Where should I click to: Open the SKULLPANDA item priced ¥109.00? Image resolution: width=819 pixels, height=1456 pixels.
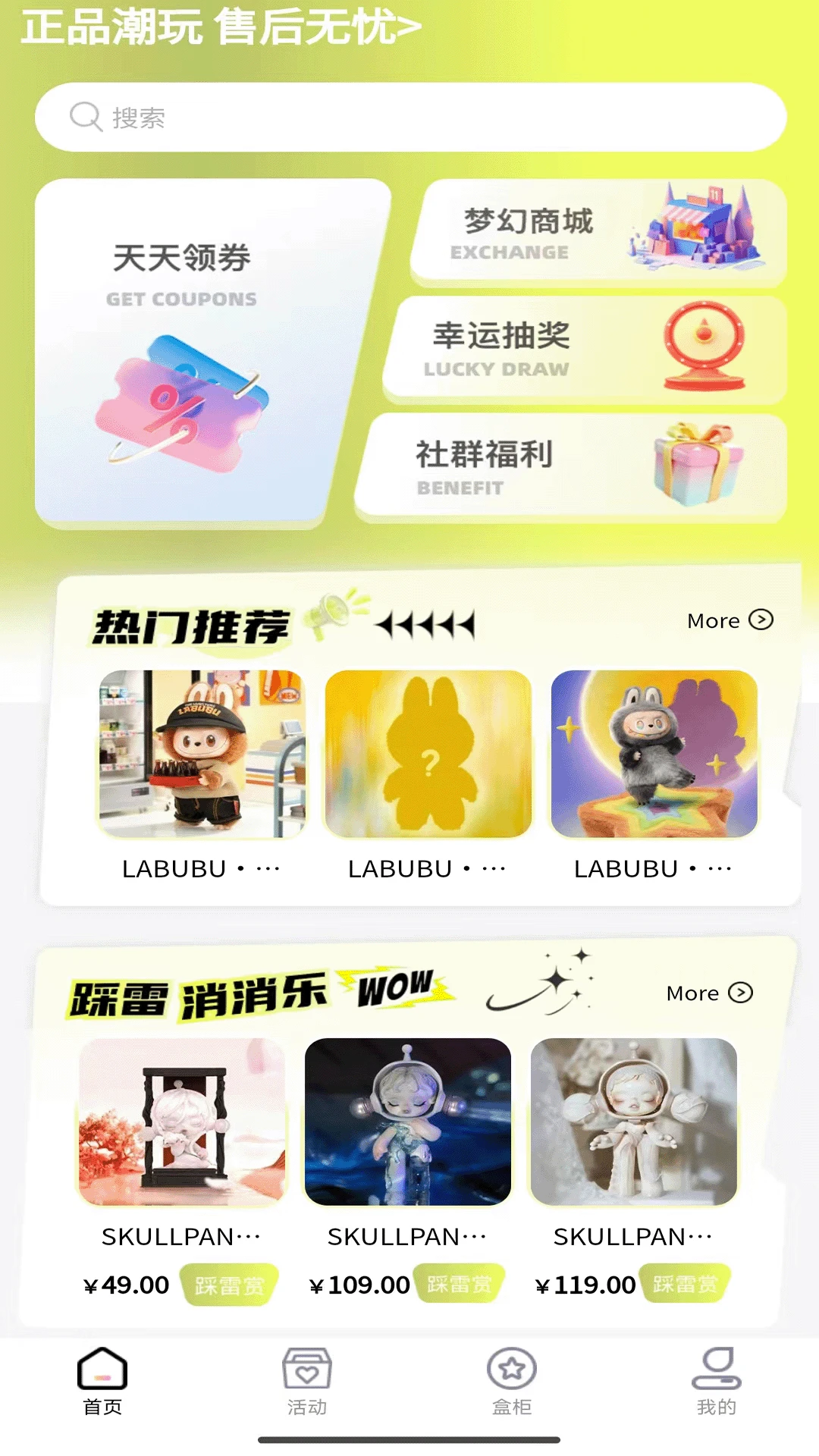coord(407,1122)
